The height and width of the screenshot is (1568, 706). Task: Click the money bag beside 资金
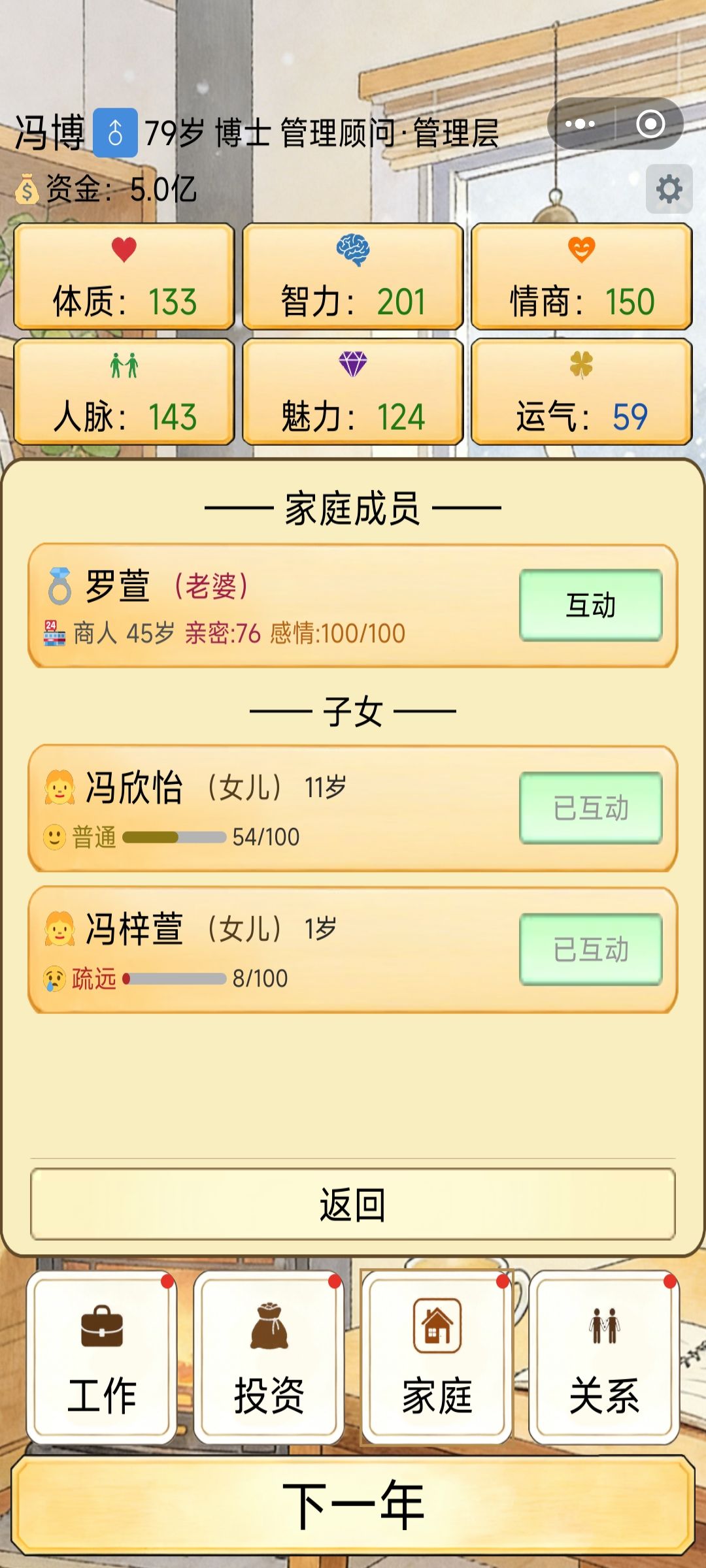pyautogui.click(x=27, y=189)
